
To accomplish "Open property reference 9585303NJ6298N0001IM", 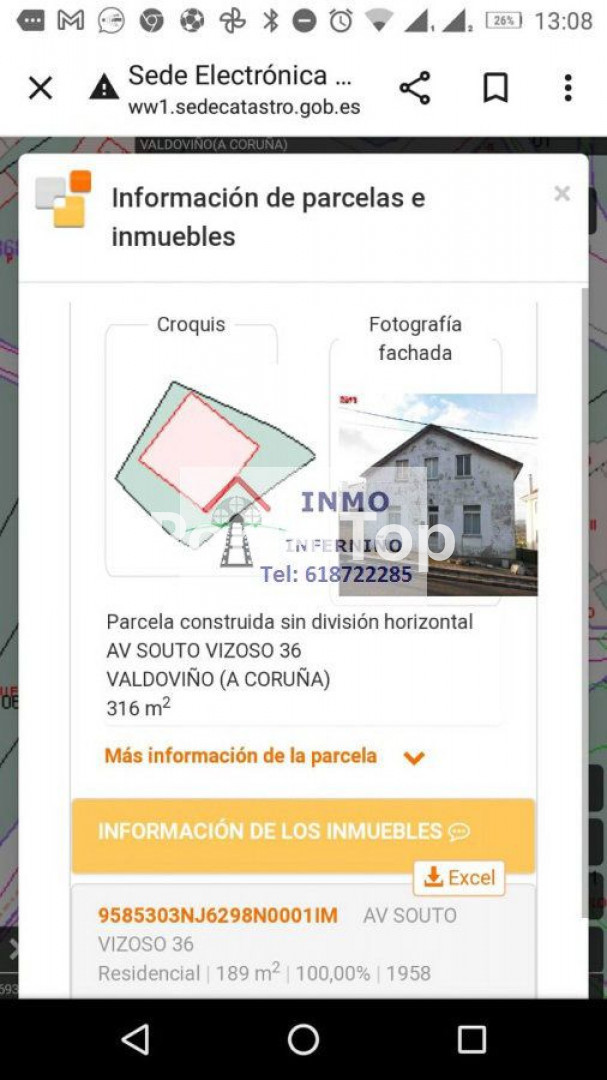I will (x=217, y=915).
